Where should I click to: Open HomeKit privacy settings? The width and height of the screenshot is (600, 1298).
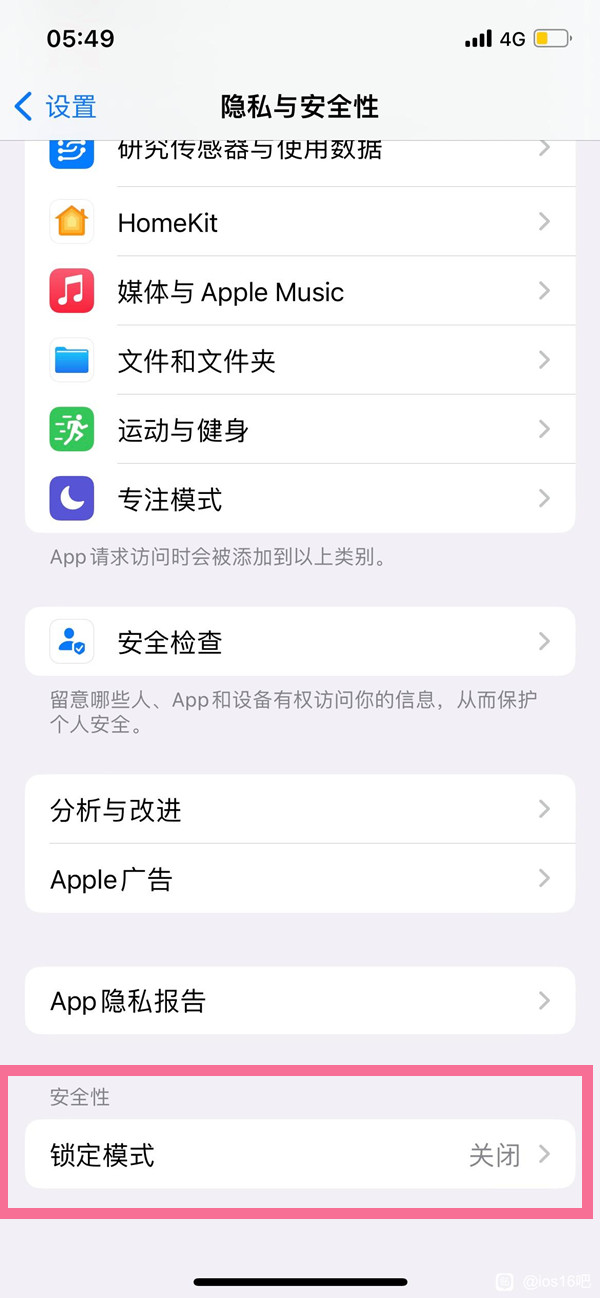tap(300, 222)
